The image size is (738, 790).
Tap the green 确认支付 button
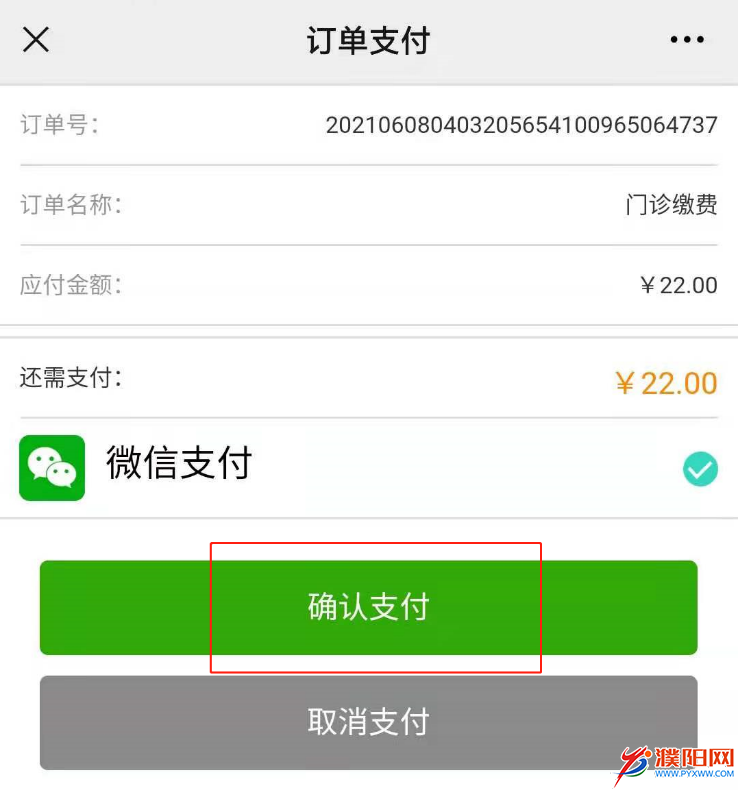click(x=368, y=607)
